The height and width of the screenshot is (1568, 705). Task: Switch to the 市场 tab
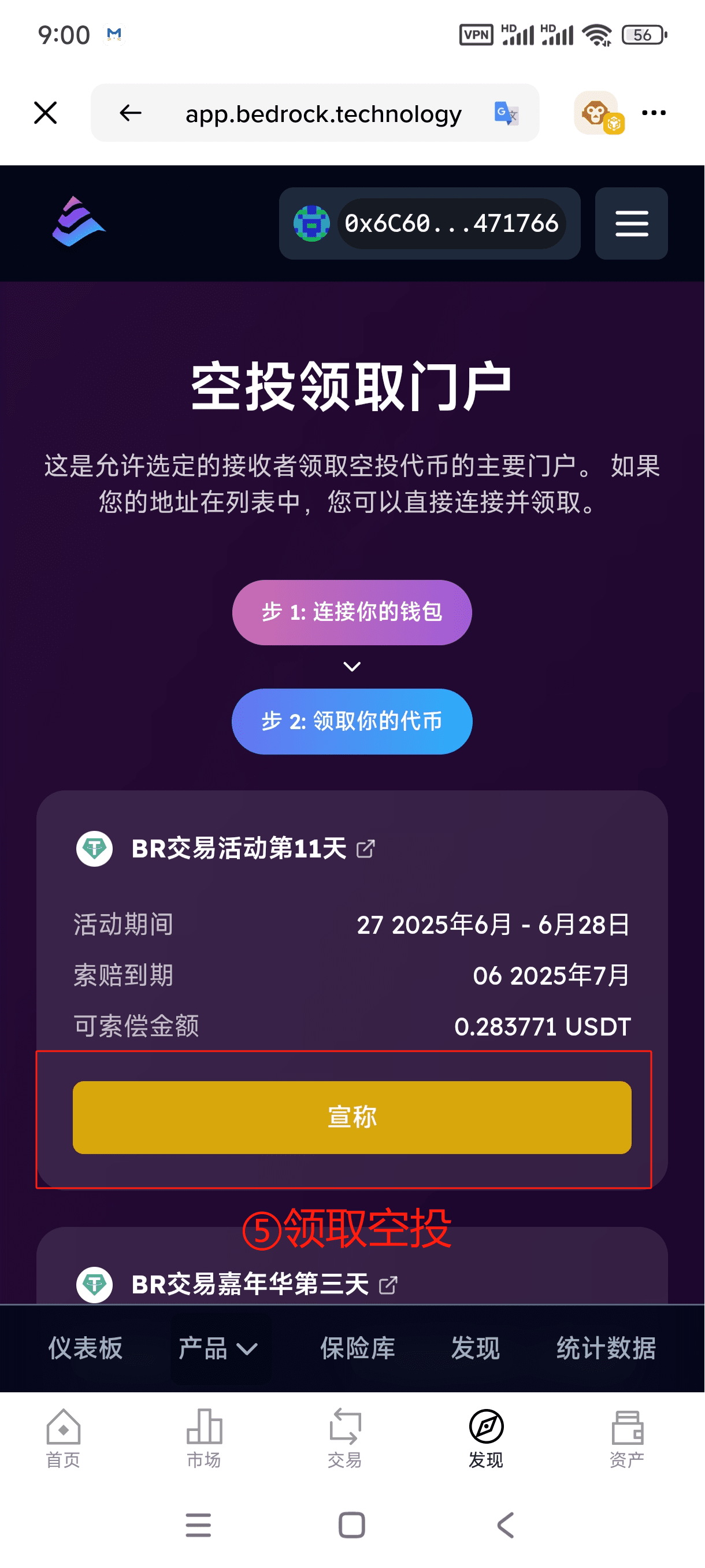204,1438
